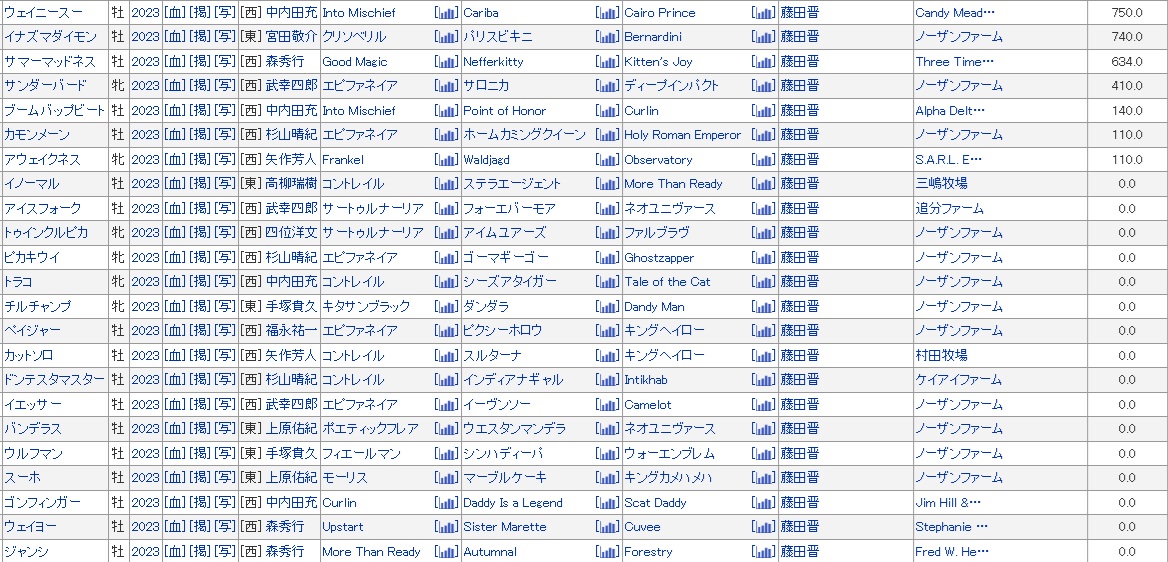Open breeder 村田牧場 link

941,355
